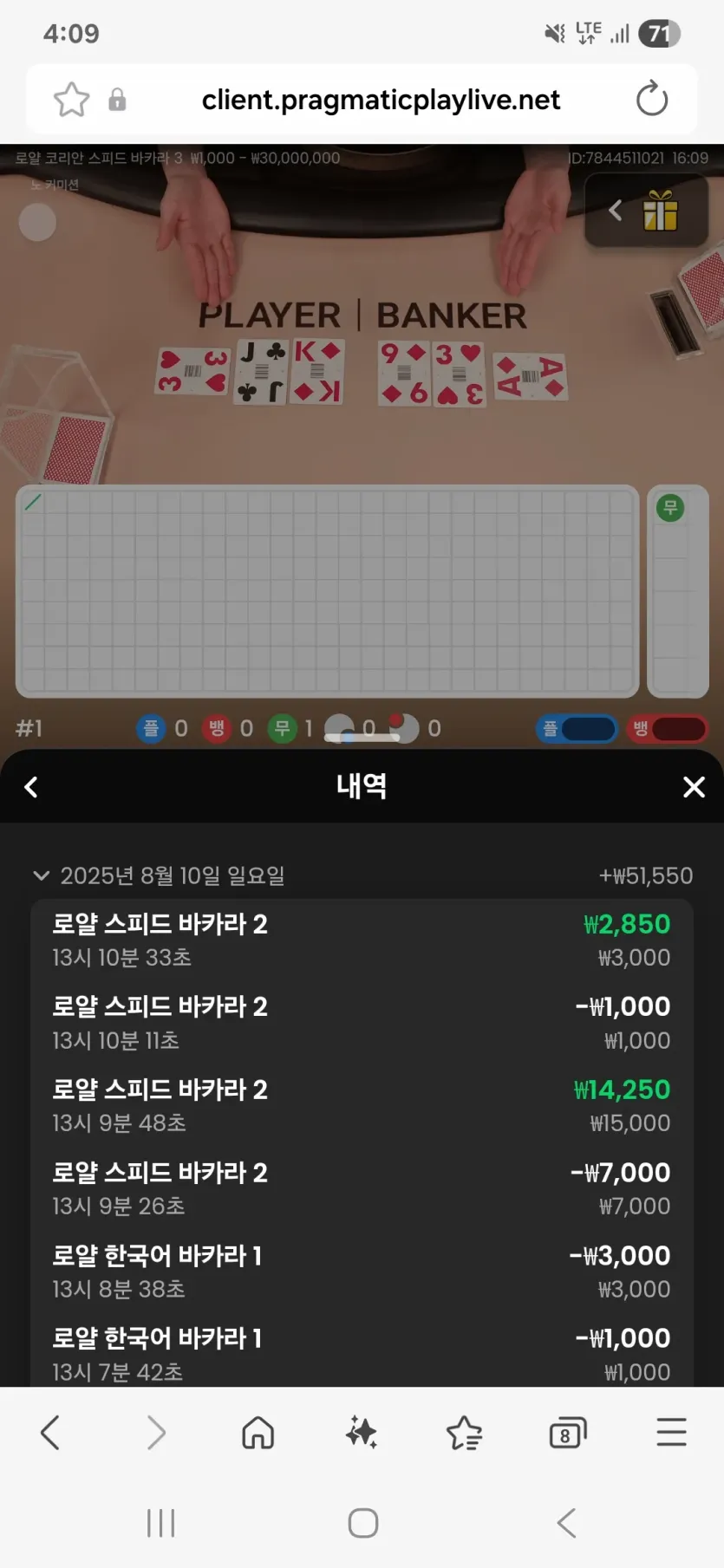Viewport: 724px width, 1568px height.
Task: Open the browser hamburger menu
Action: [671, 1433]
